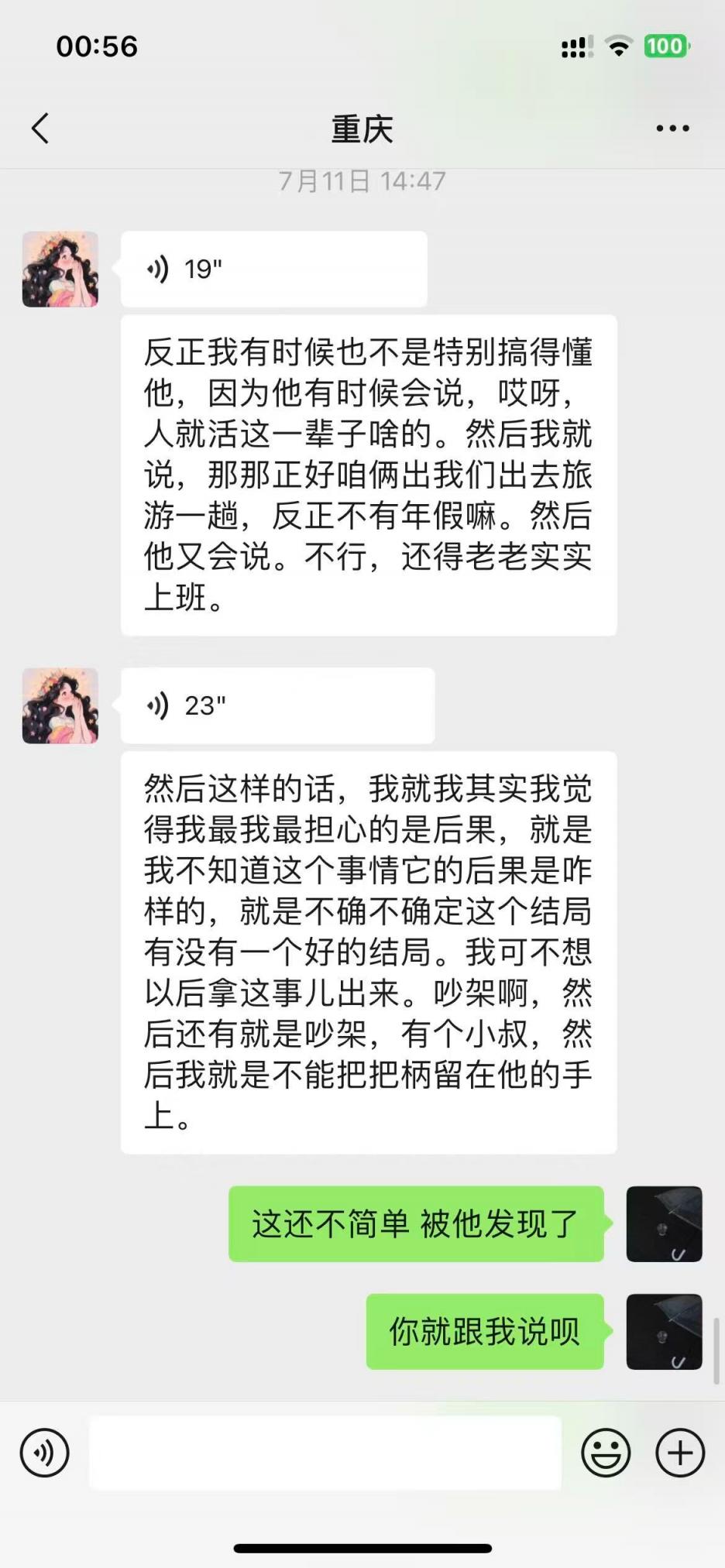This screenshot has height=1568, width=725.
Task: Play the 19-second voice message
Action: 273,269
